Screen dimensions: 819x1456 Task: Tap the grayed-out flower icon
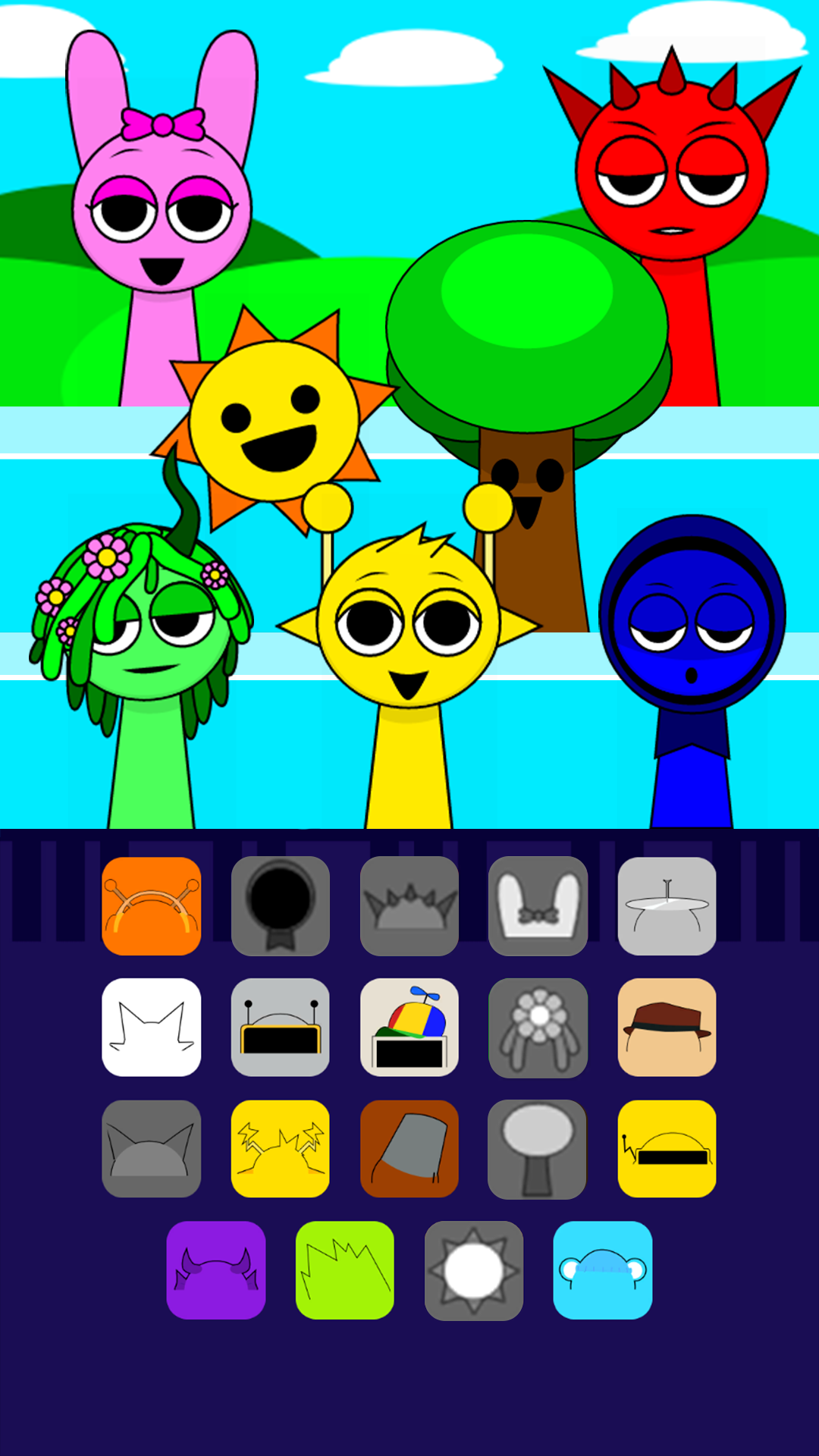pyautogui.click(x=538, y=1028)
